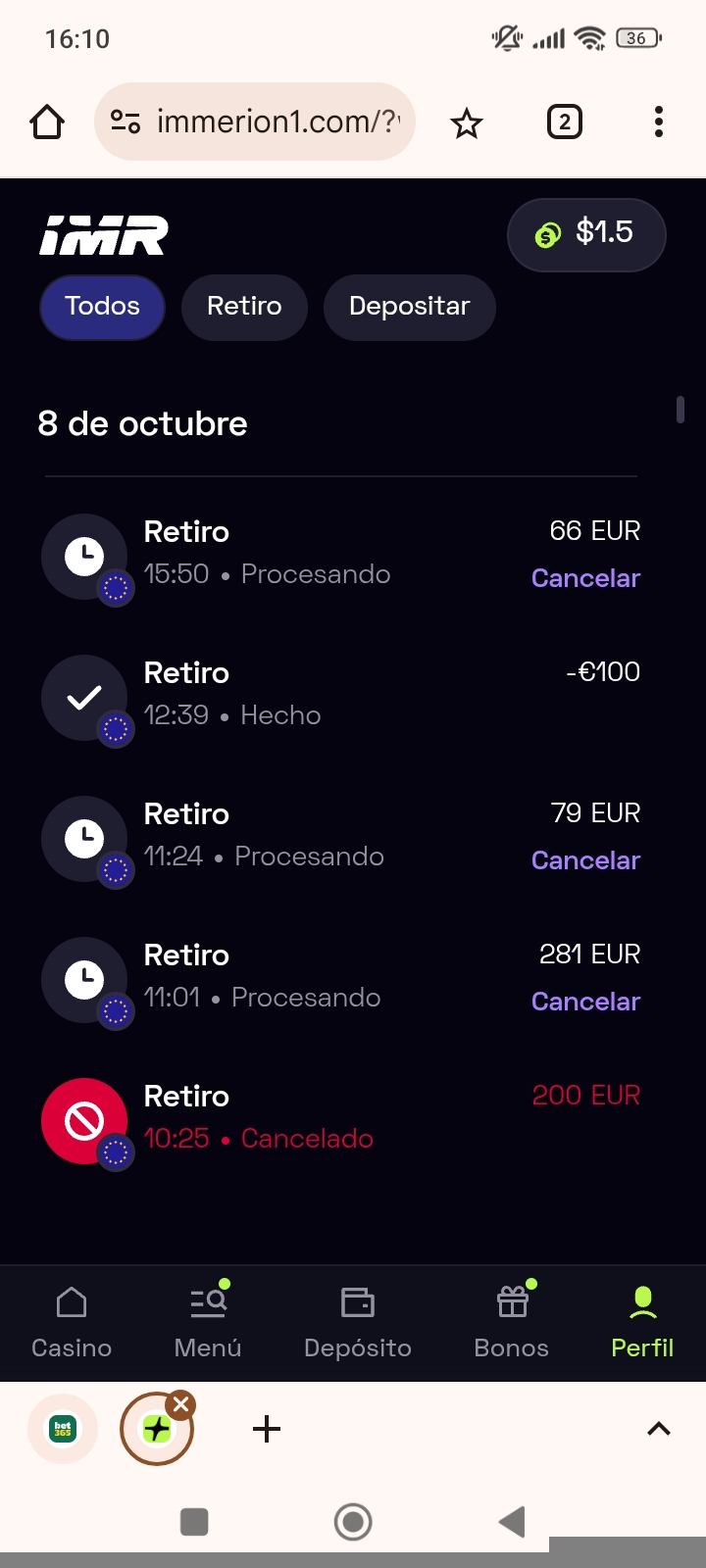Image resolution: width=706 pixels, height=1568 pixels.
Task: Cancel the 79 EUR withdrawal
Action: 585,860
